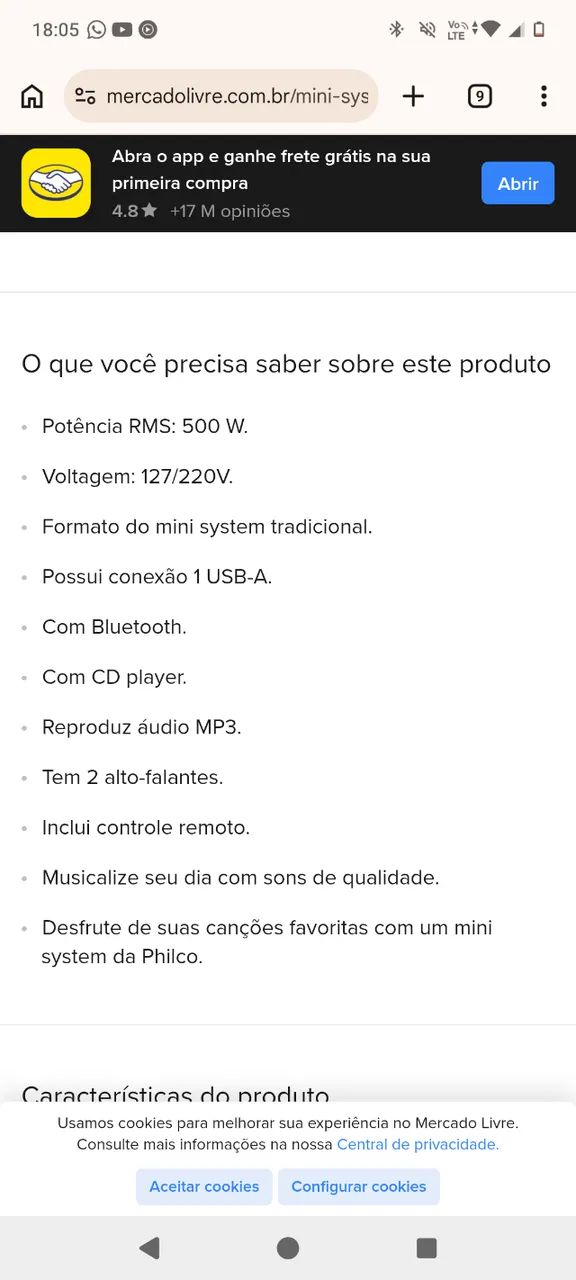Tap Abrir to open the app
This screenshot has height=1280, width=576.
(518, 183)
